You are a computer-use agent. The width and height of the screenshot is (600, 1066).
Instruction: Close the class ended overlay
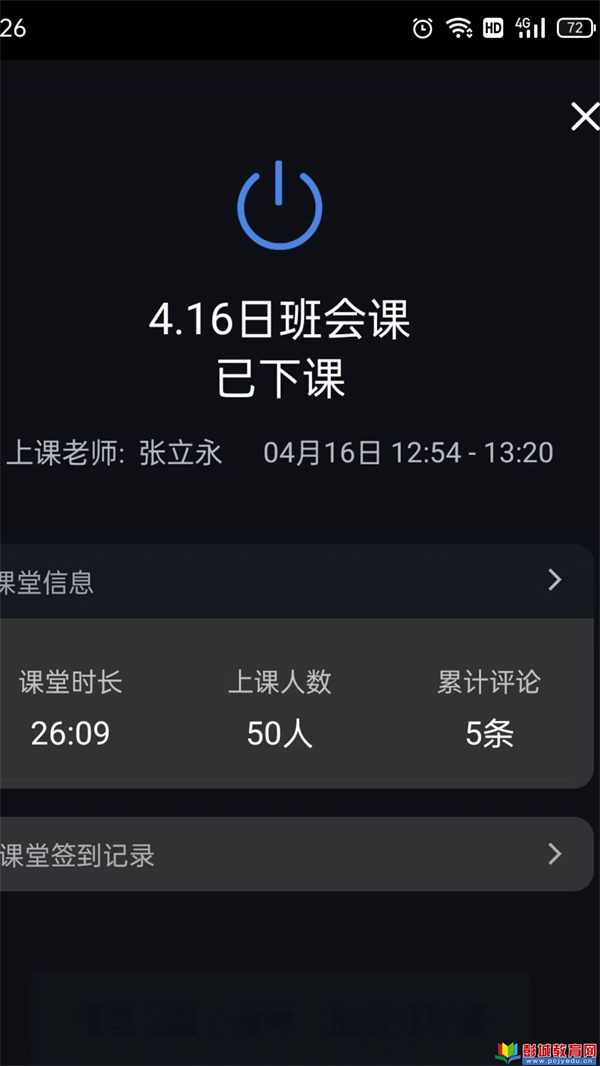click(584, 117)
